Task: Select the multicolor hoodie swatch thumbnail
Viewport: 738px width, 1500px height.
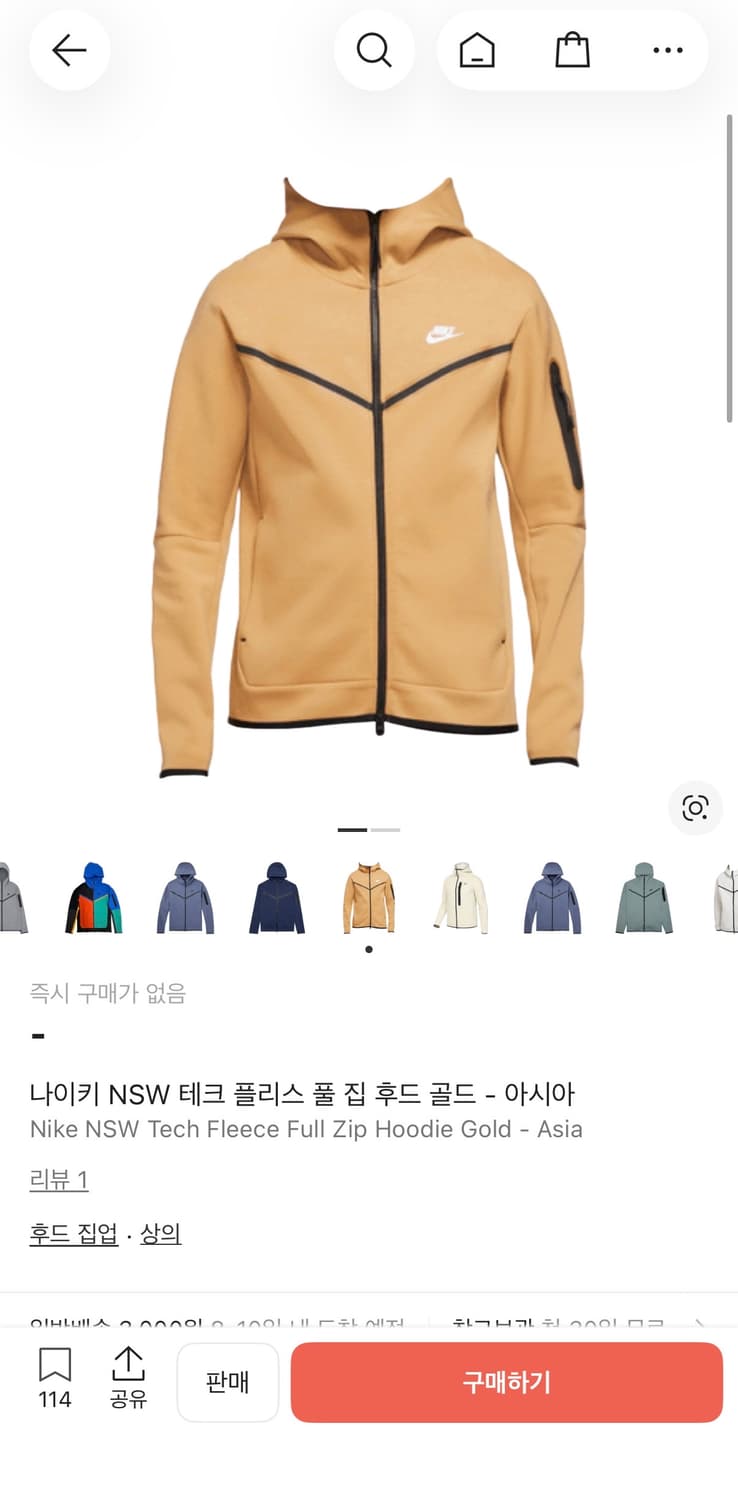Action: point(92,897)
